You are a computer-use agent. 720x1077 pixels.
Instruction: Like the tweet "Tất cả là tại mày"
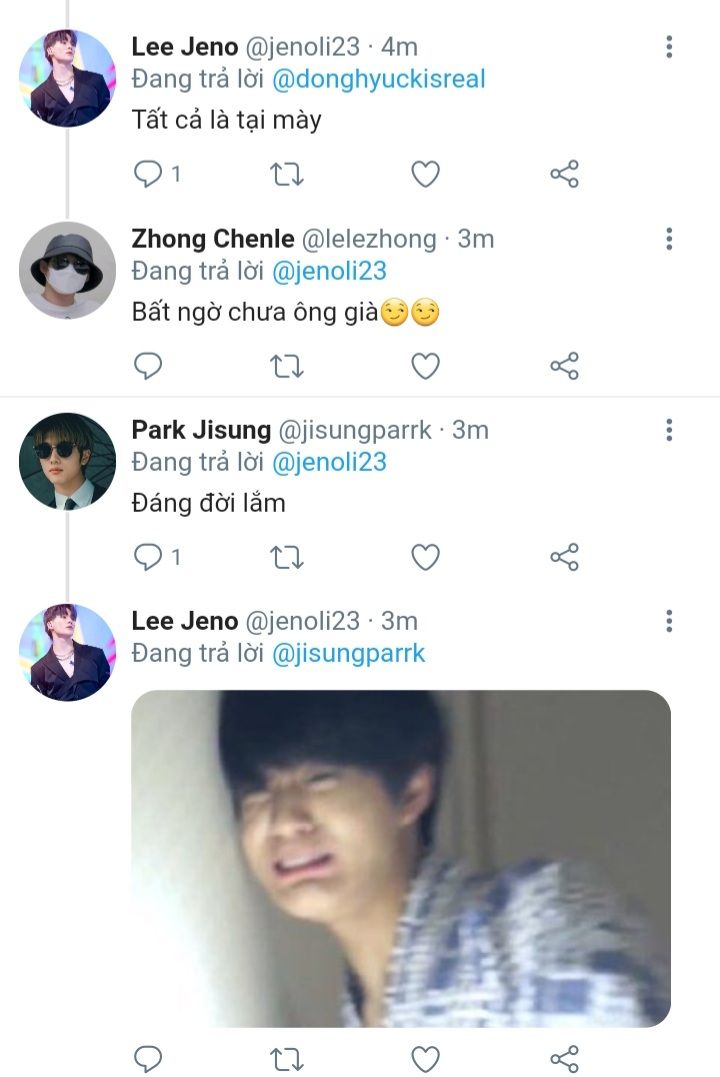click(x=426, y=175)
